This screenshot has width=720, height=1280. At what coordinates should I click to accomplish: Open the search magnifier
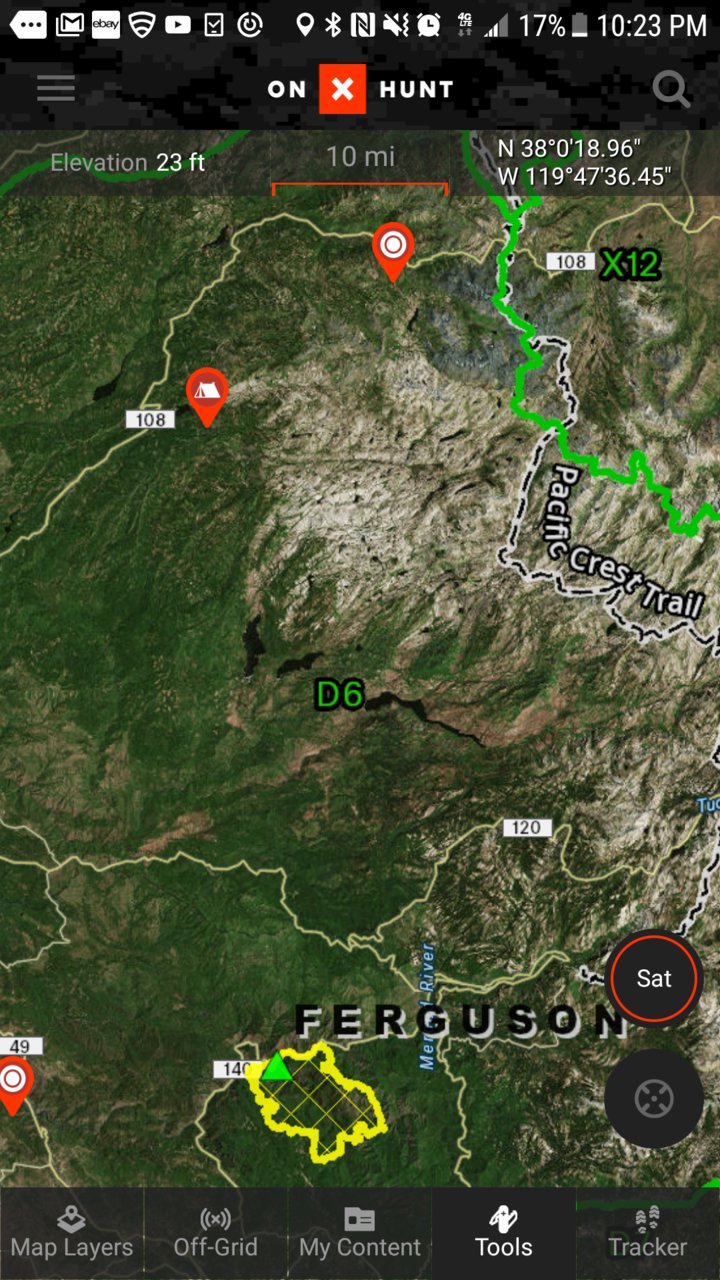(x=671, y=89)
